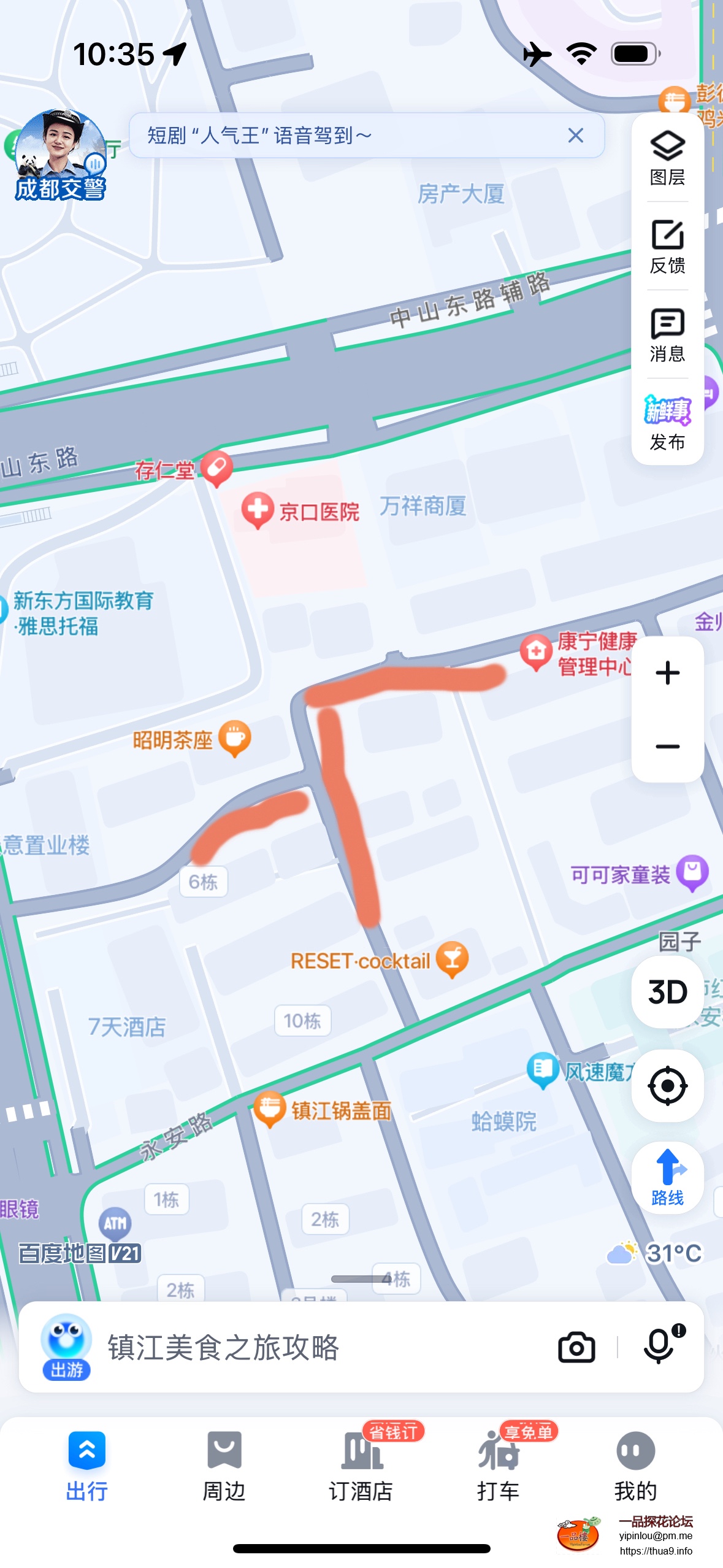Viewport: 723px width, 1568px height.
Task: Select the 京口医院 map marker
Action: tap(258, 509)
